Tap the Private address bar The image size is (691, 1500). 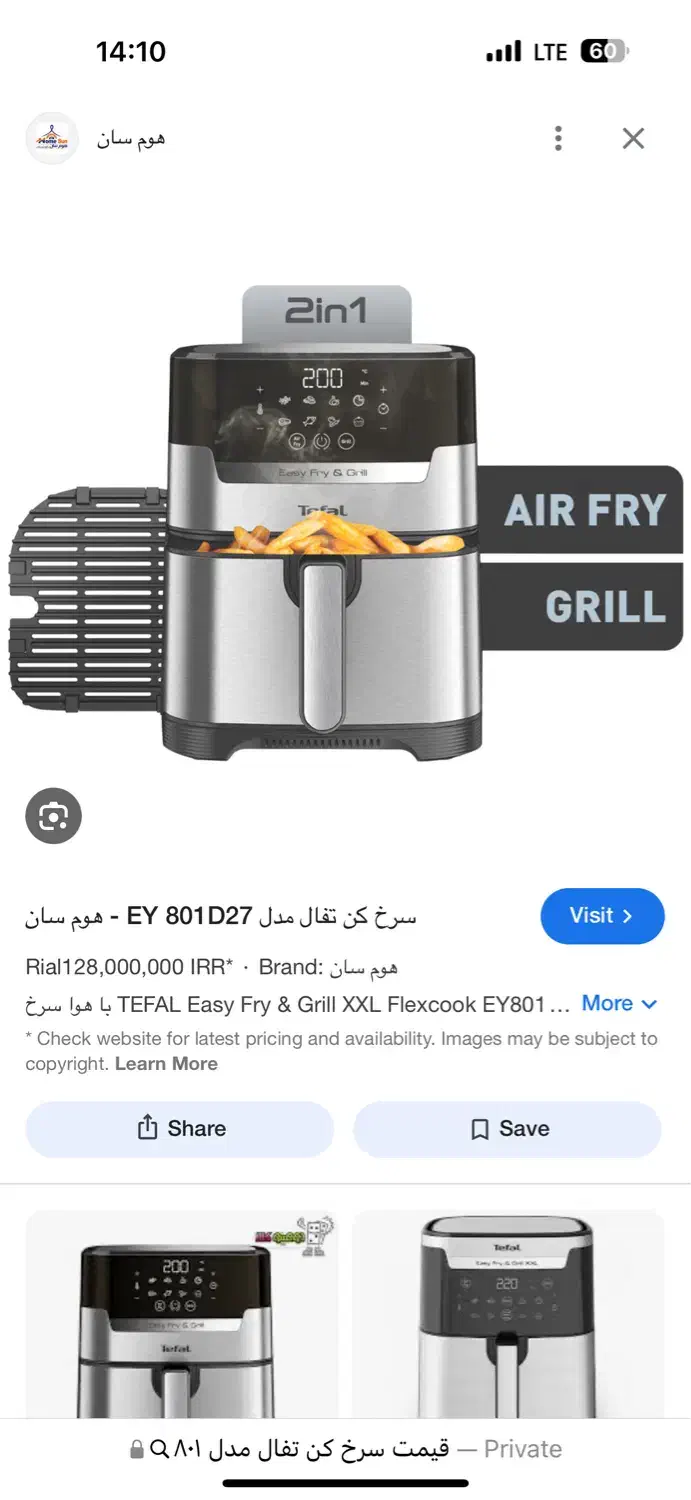[345, 1448]
